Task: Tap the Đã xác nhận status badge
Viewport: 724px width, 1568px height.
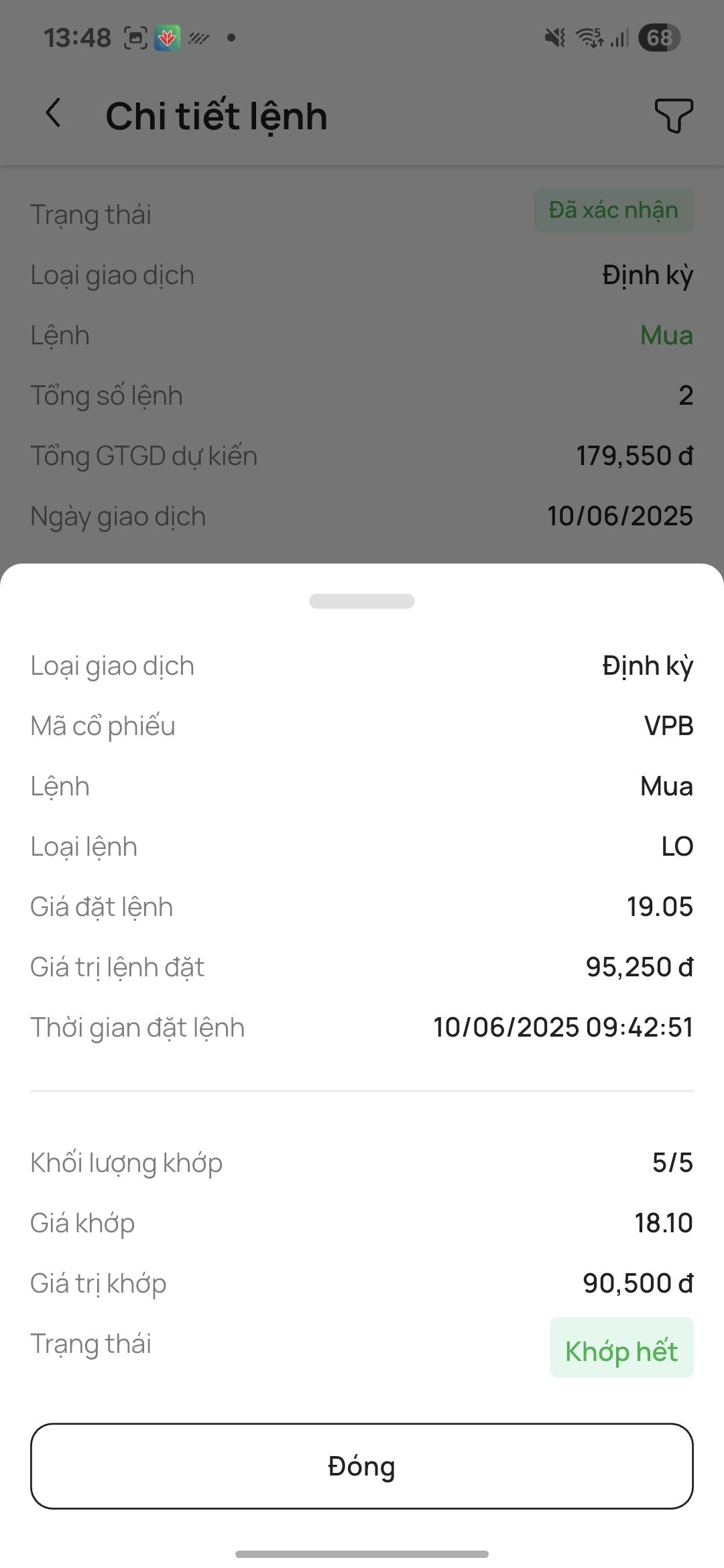Action: 613,210
